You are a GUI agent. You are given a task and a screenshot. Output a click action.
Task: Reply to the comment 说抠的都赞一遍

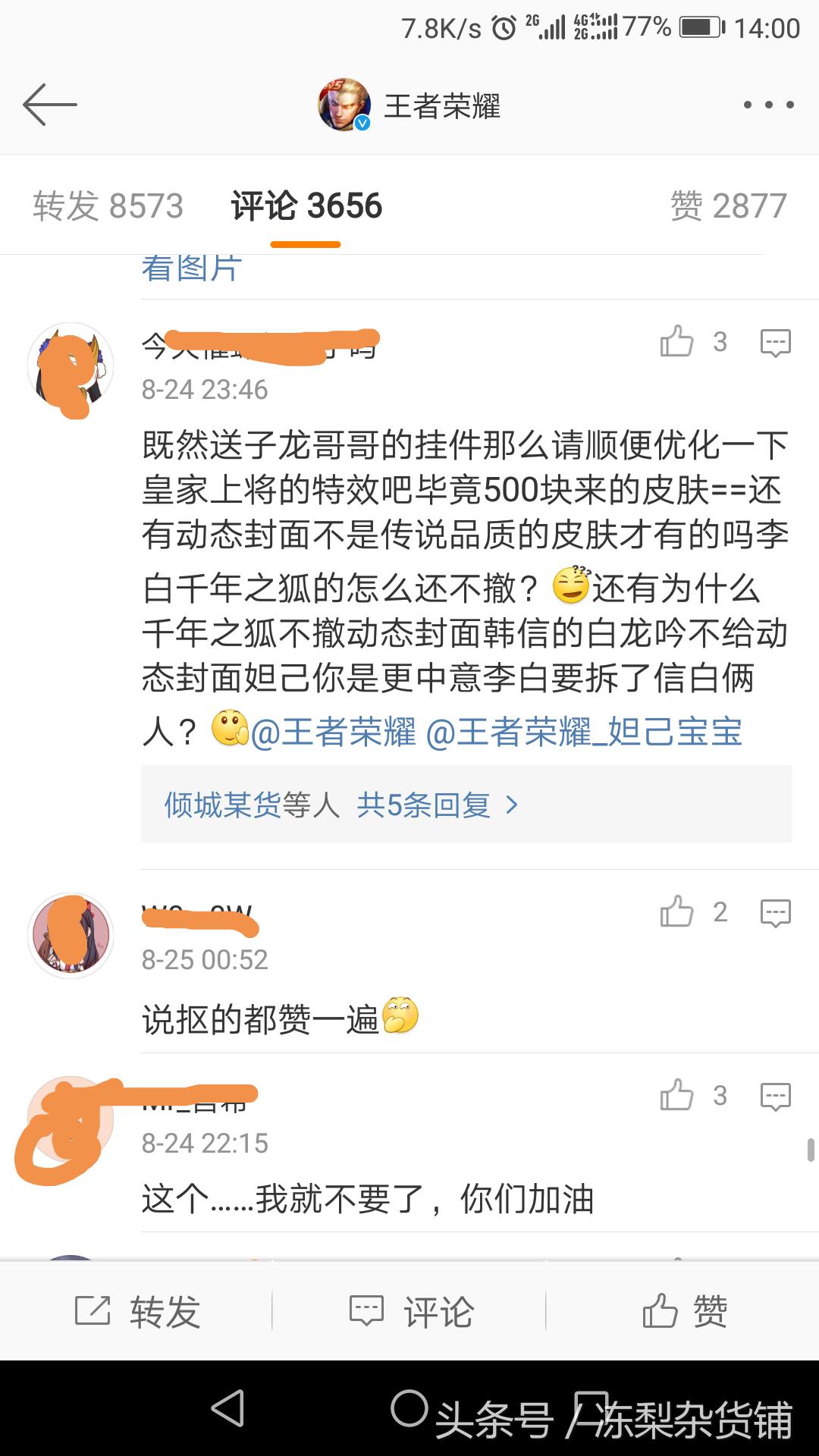[x=775, y=913]
